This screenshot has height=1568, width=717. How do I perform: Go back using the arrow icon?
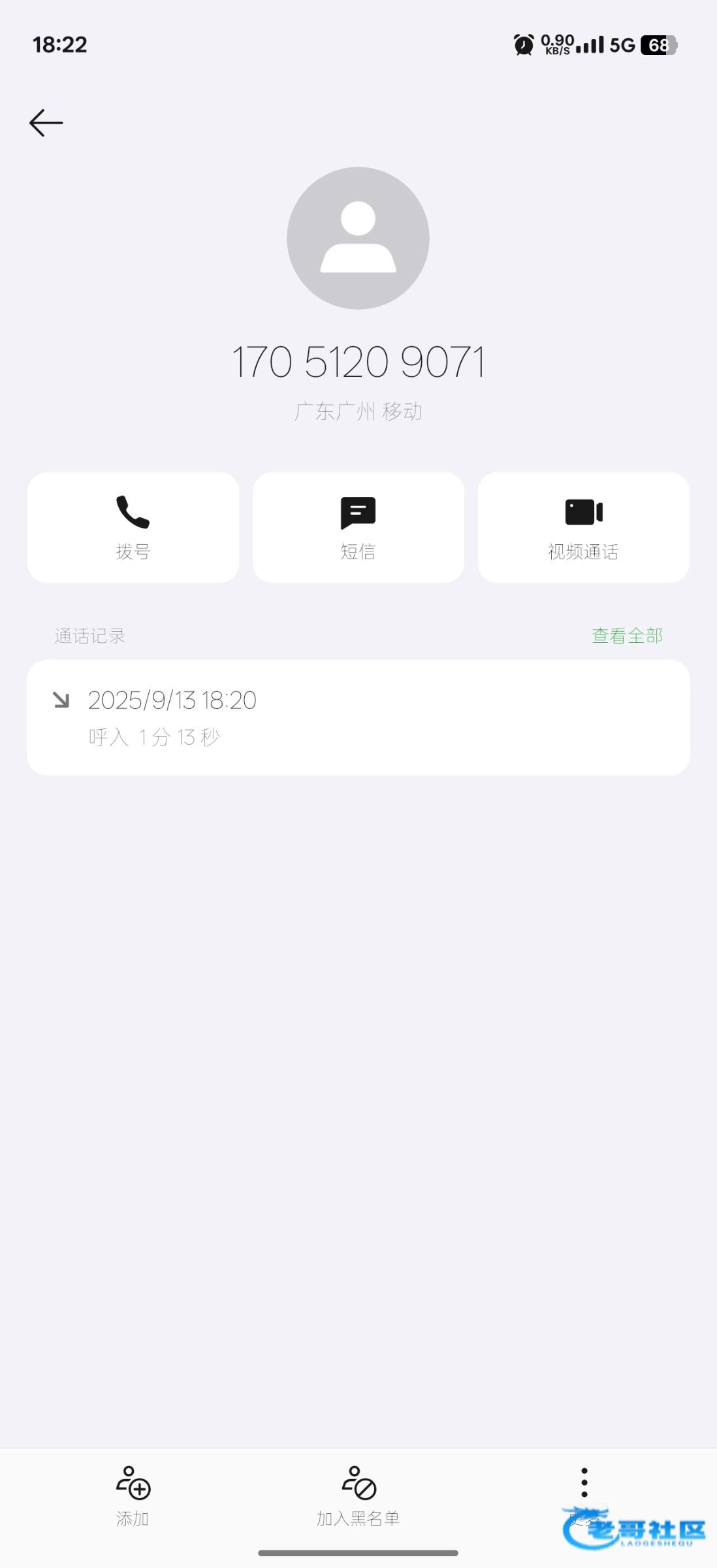tap(46, 123)
